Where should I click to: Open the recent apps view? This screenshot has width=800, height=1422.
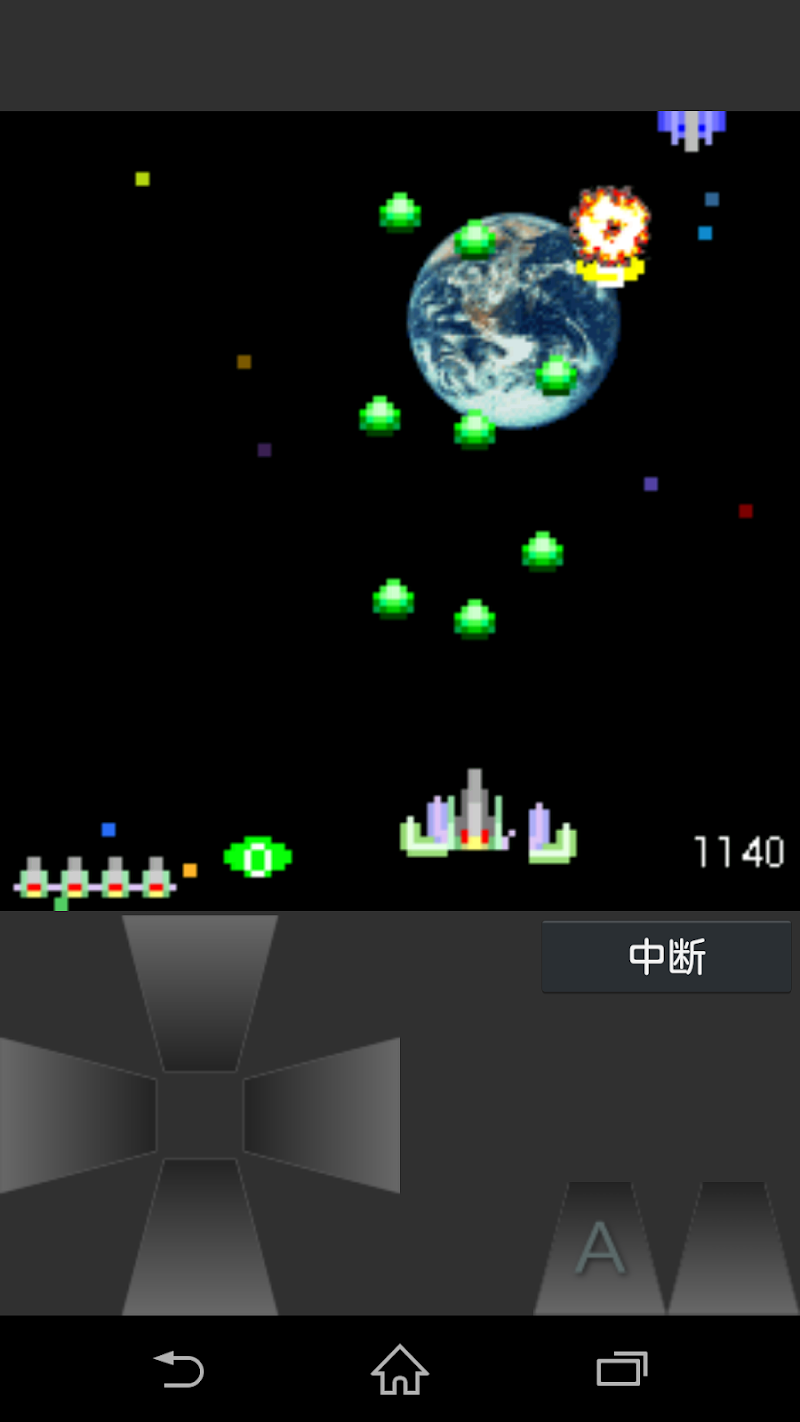pos(621,1369)
